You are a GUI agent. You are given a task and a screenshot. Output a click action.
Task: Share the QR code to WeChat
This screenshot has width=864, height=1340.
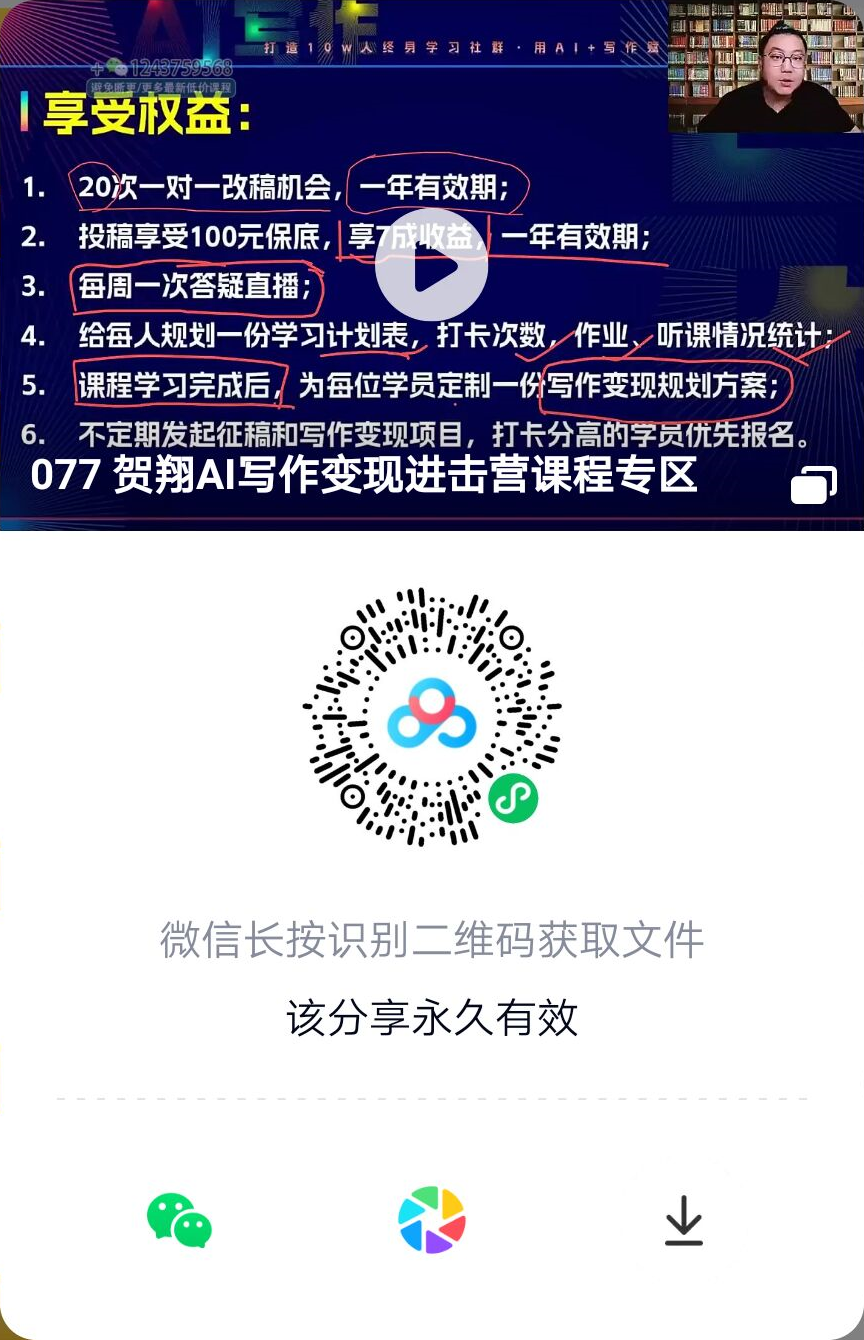pos(179,1220)
